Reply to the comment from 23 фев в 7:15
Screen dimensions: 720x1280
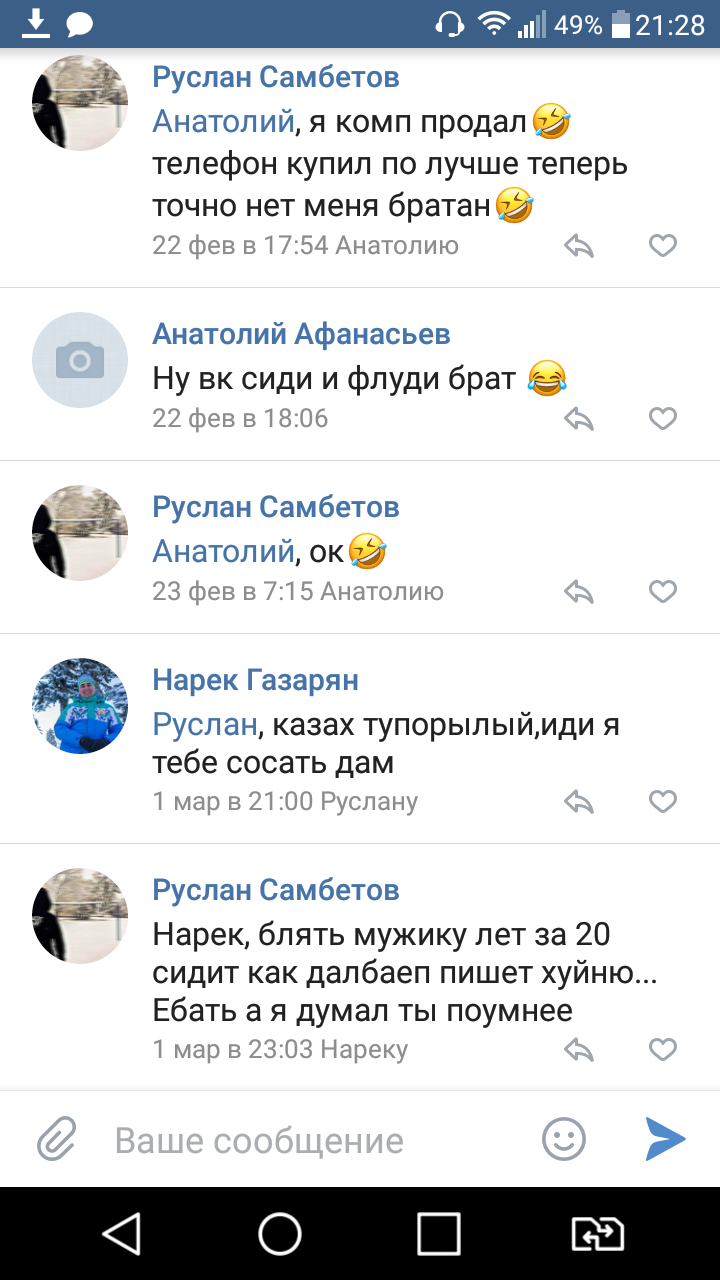pos(580,592)
